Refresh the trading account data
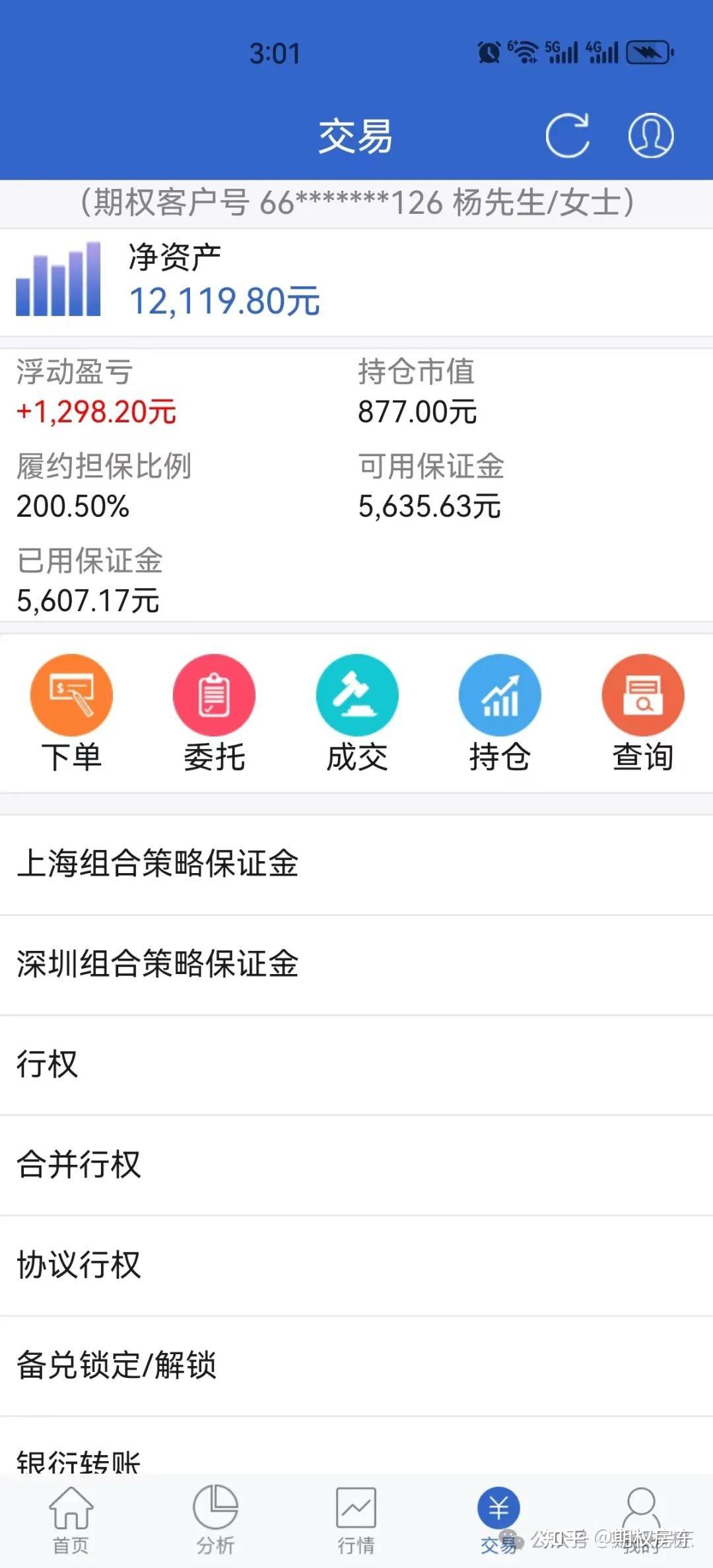Image resolution: width=713 pixels, height=1568 pixels. [568, 135]
